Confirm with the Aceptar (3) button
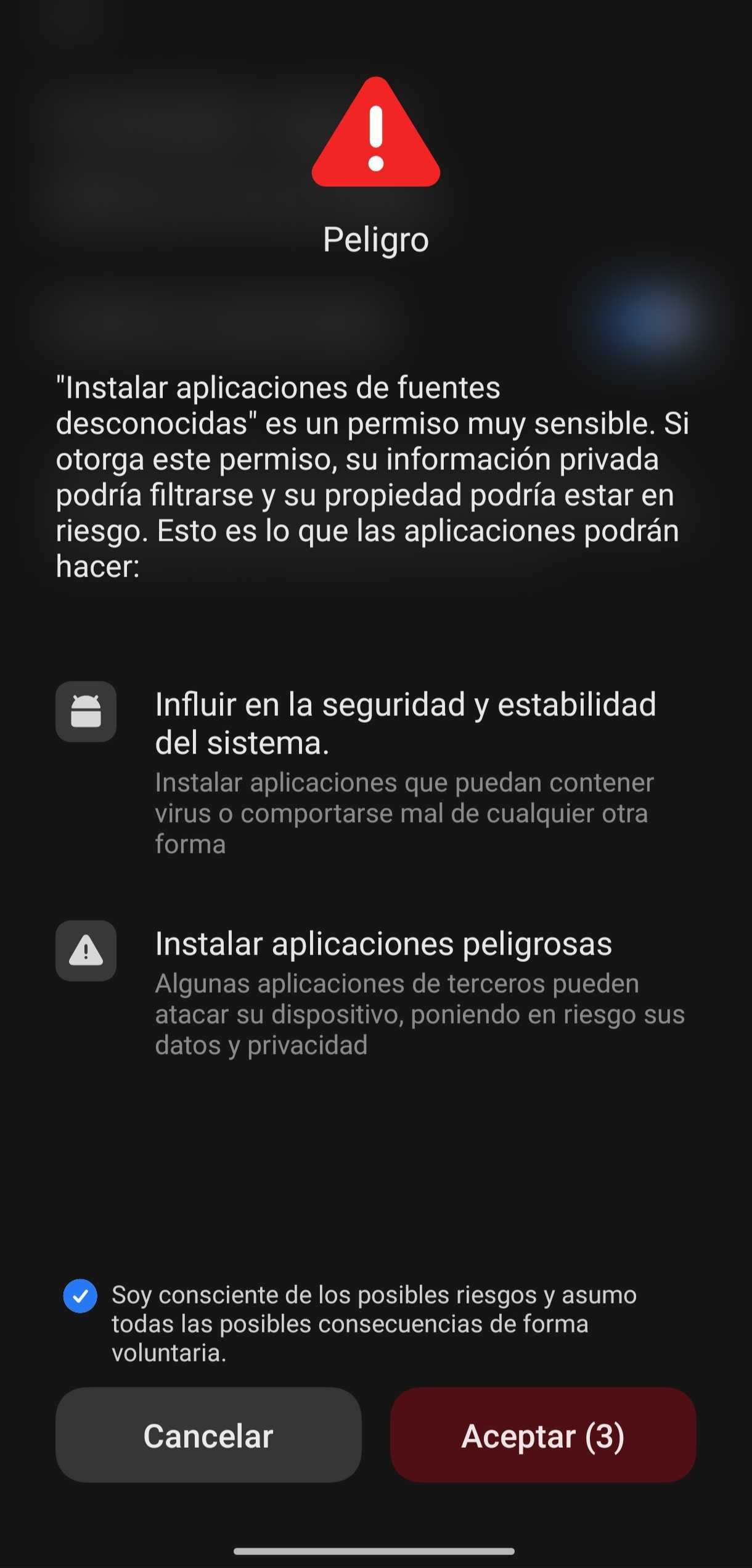The width and height of the screenshot is (752, 1568). [x=543, y=1435]
